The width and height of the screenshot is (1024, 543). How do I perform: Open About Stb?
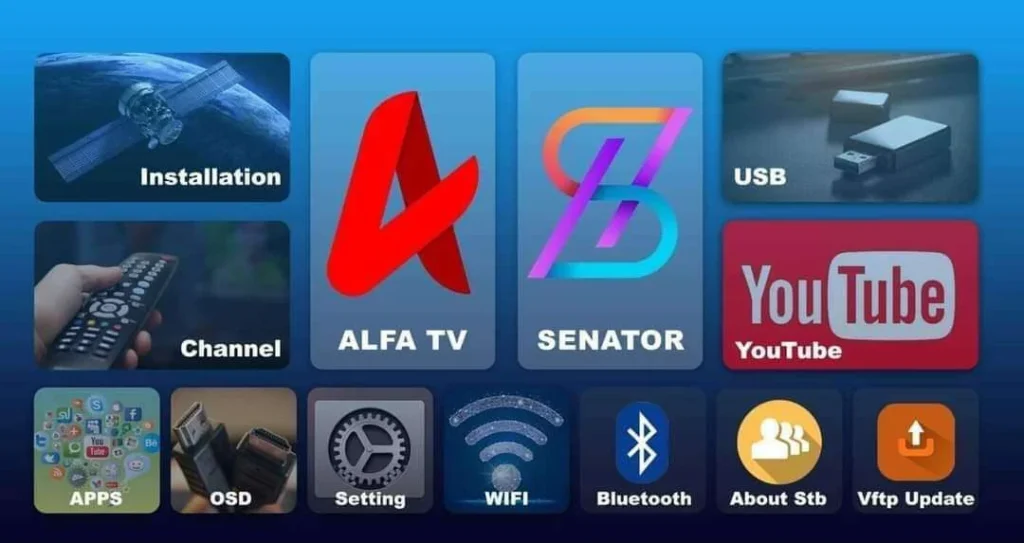pos(779,450)
